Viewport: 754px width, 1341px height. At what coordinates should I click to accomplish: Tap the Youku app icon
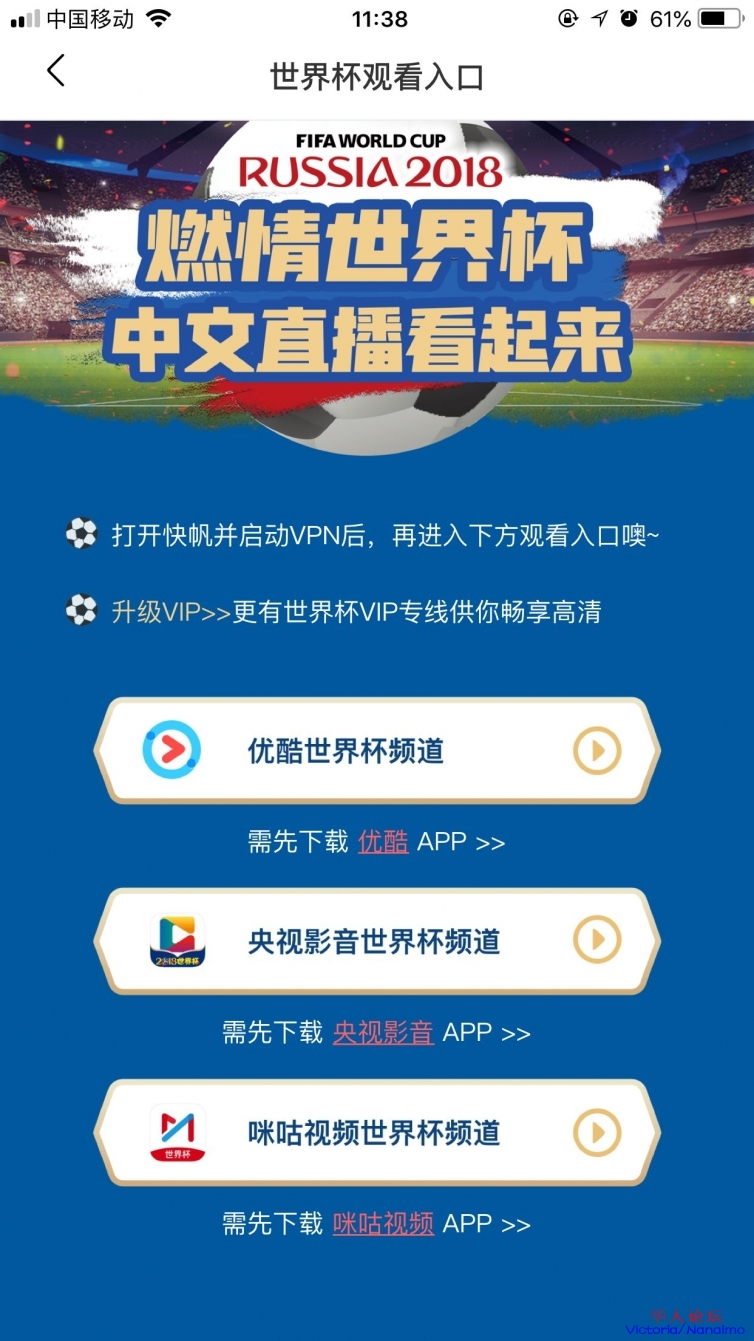169,751
